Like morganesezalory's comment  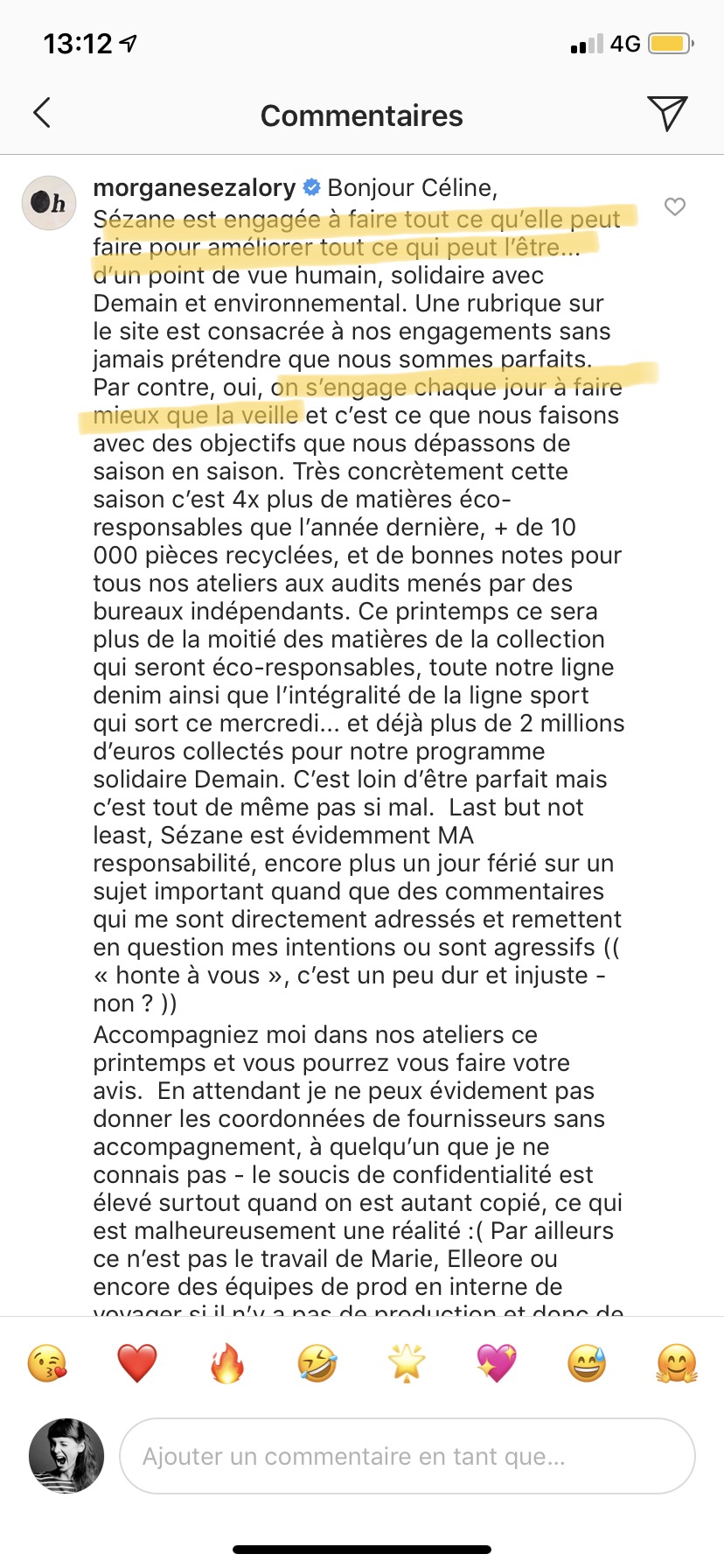(674, 206)
